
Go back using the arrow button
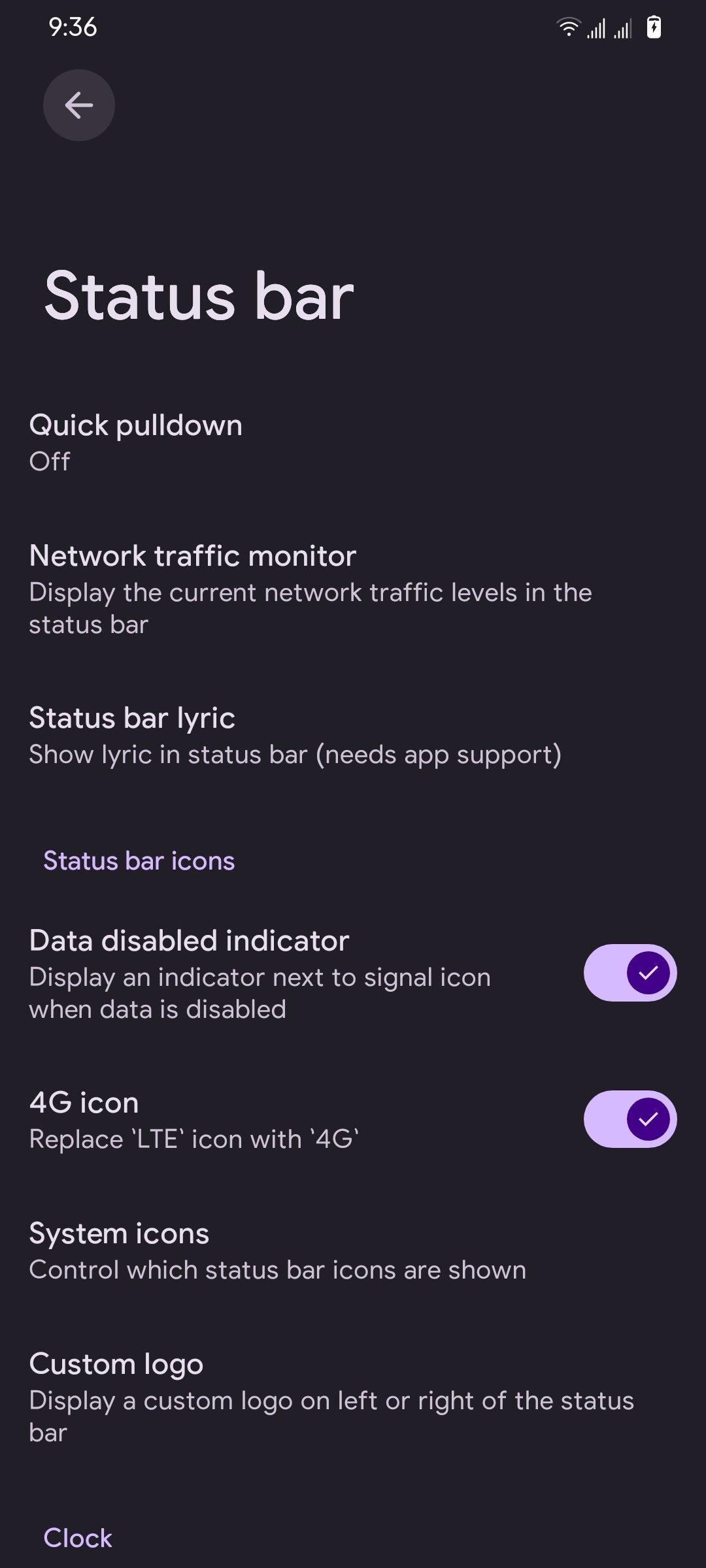[79, 105]
